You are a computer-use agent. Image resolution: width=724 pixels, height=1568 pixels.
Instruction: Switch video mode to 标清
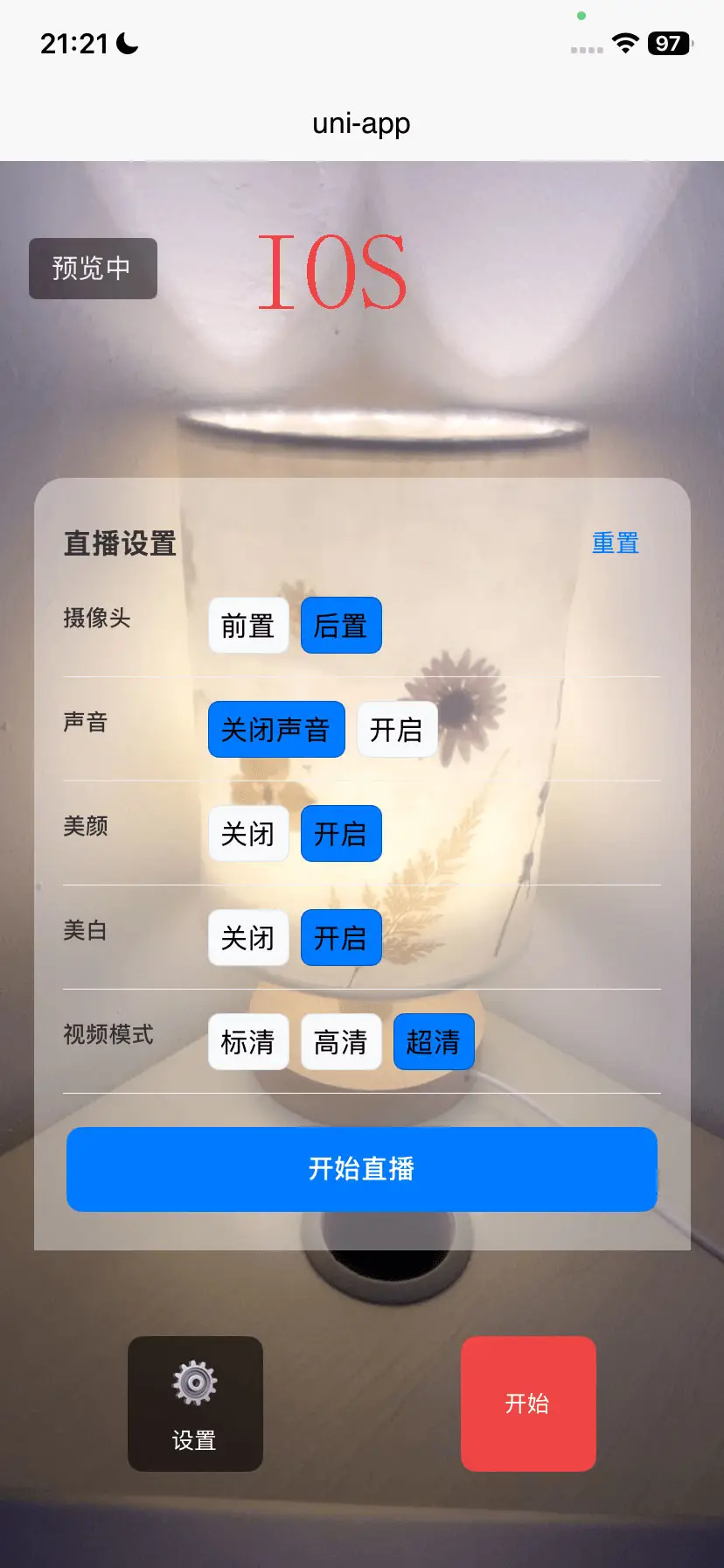pyautogui.click(x=248, y=1042)
